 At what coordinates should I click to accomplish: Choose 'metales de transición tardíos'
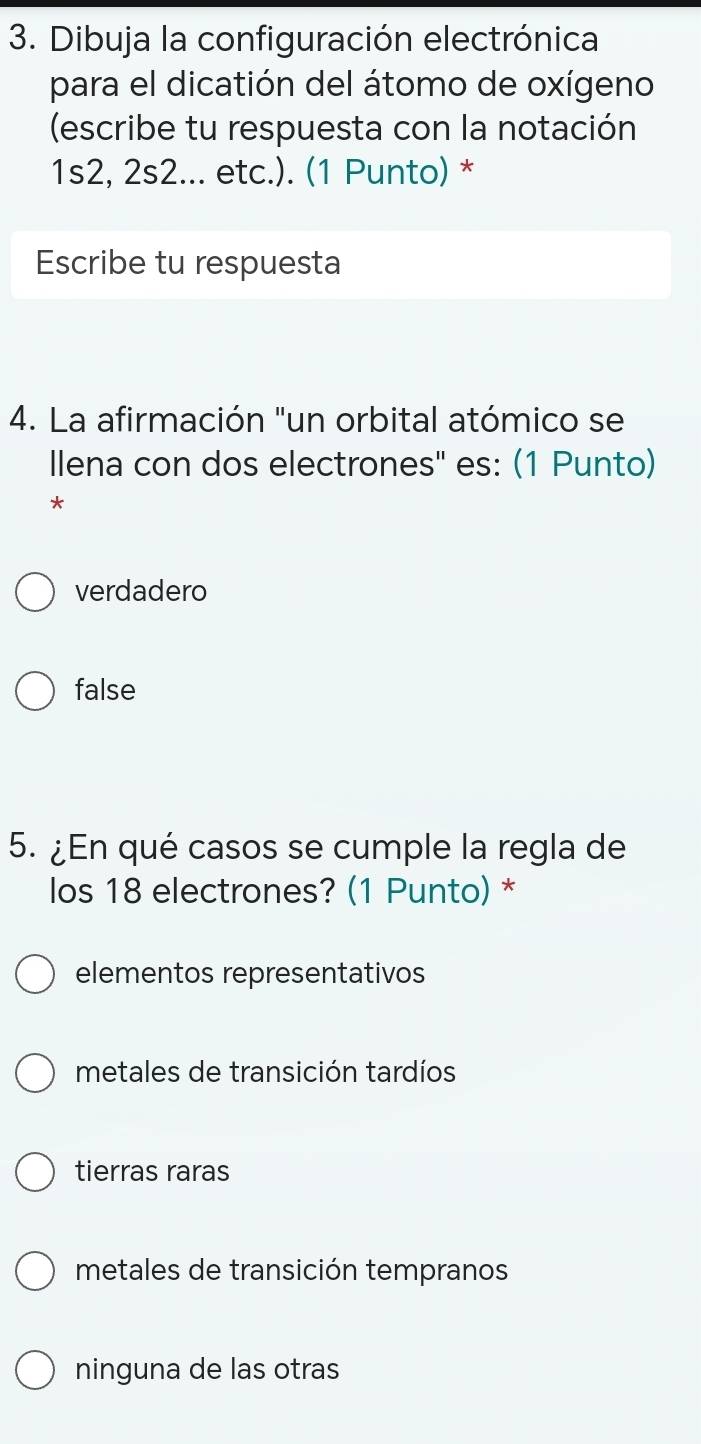(x=35, y=1073)
